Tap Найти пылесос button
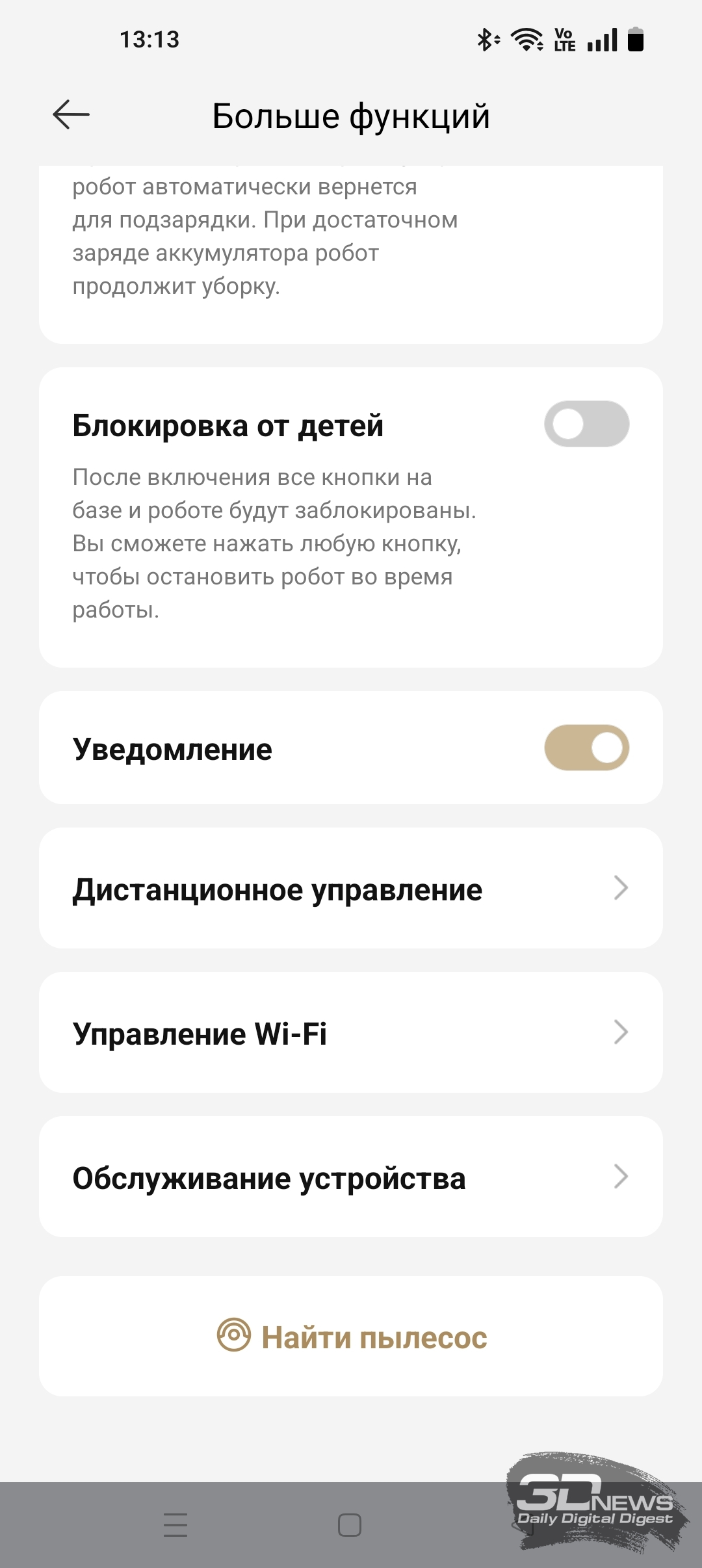This screenshot has height=1568, width=702. pos(351,1337)
